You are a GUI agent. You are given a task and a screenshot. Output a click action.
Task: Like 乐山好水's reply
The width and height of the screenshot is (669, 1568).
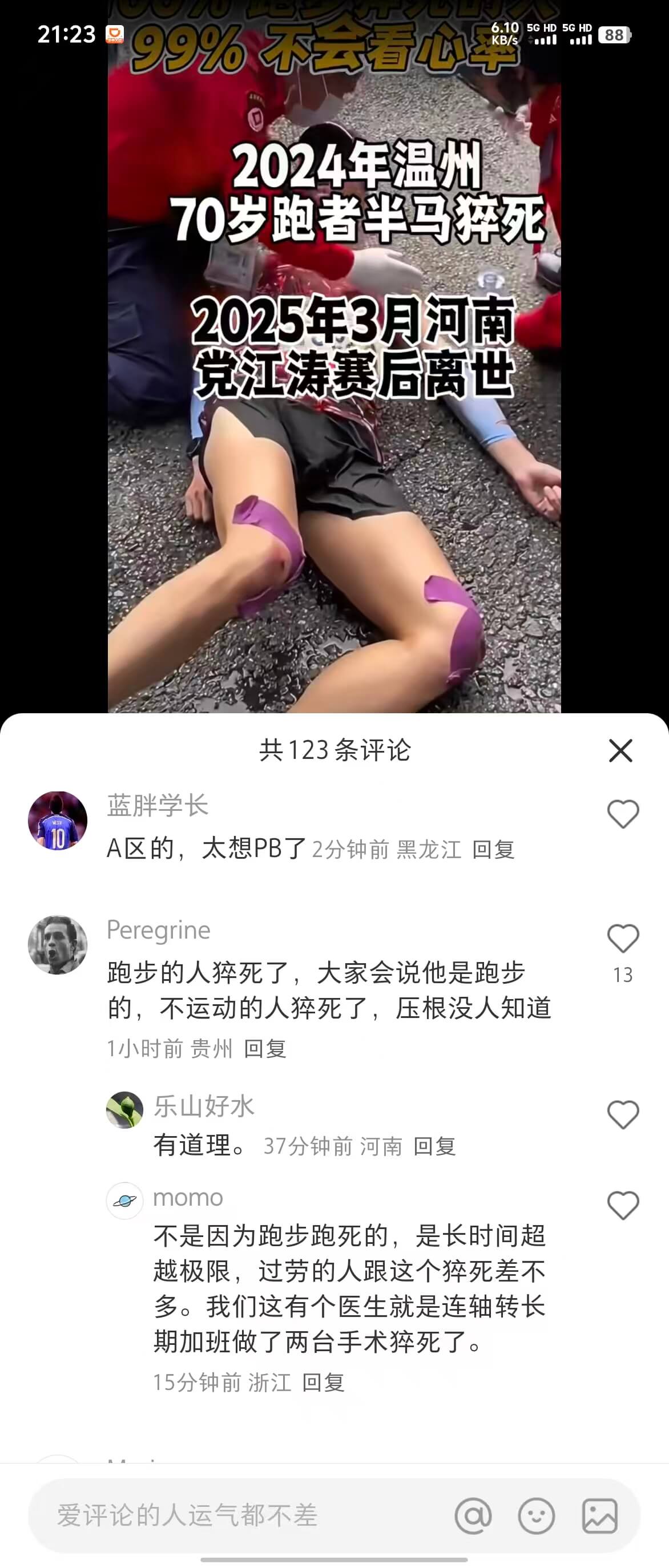click(x=623, y=1114)
